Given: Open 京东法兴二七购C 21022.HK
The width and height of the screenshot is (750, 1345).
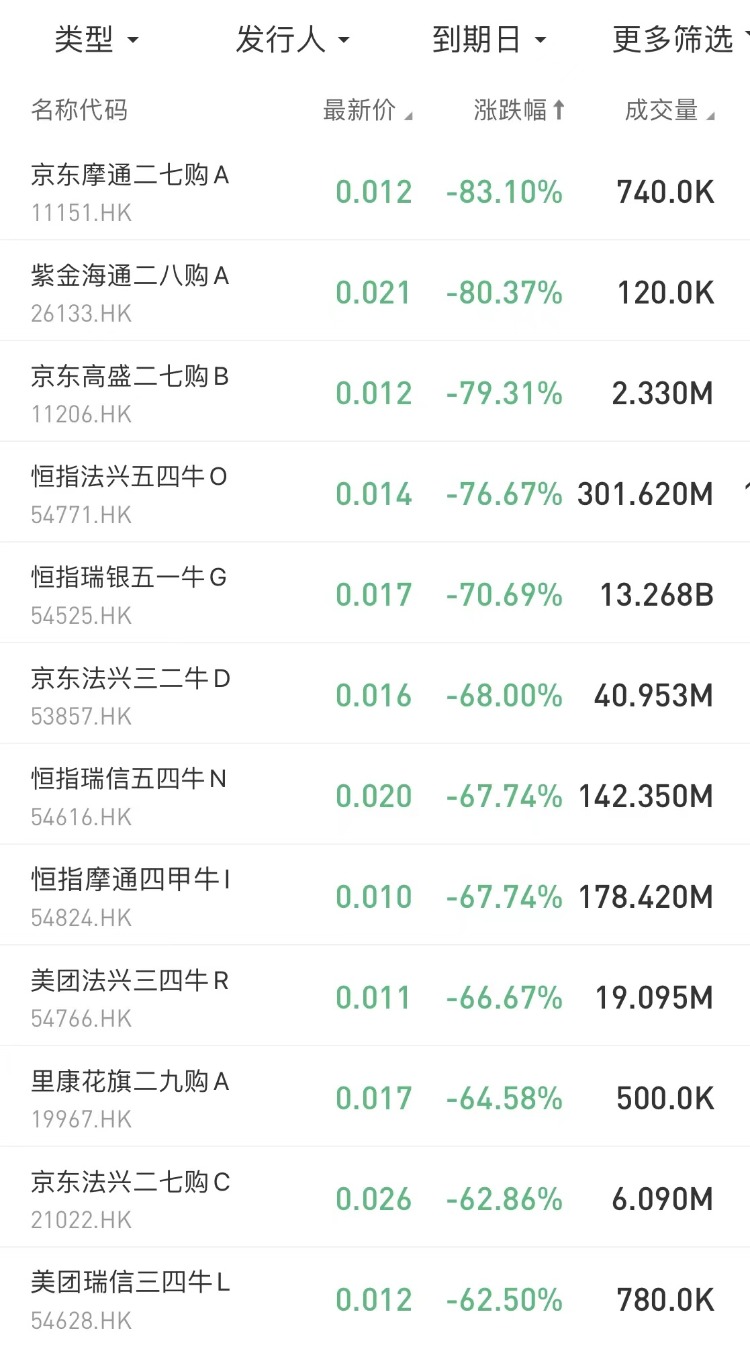Looking at the screenshot, I should pos(375,1197).
